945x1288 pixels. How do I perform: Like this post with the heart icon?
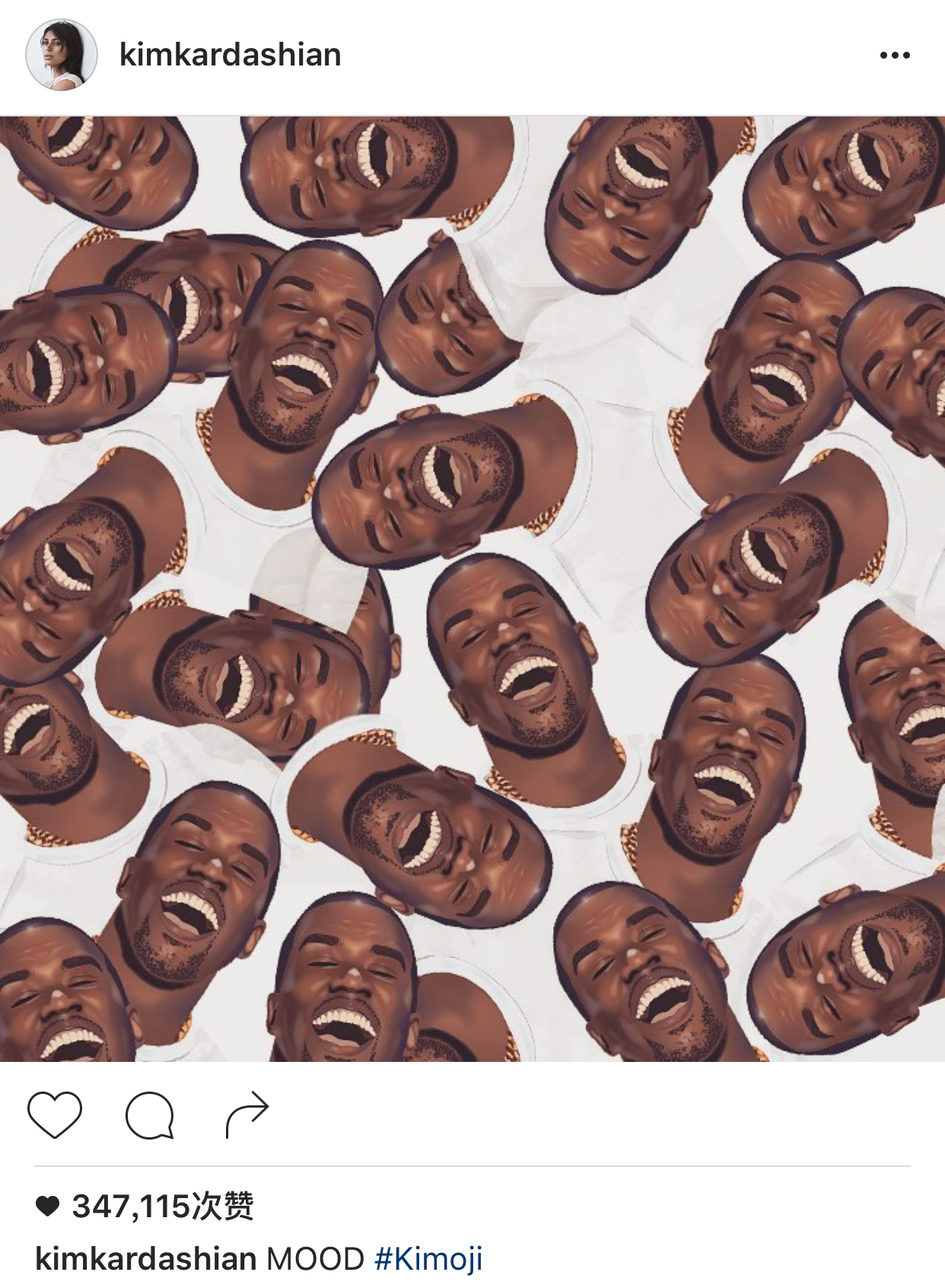(x=55, y=1114)
